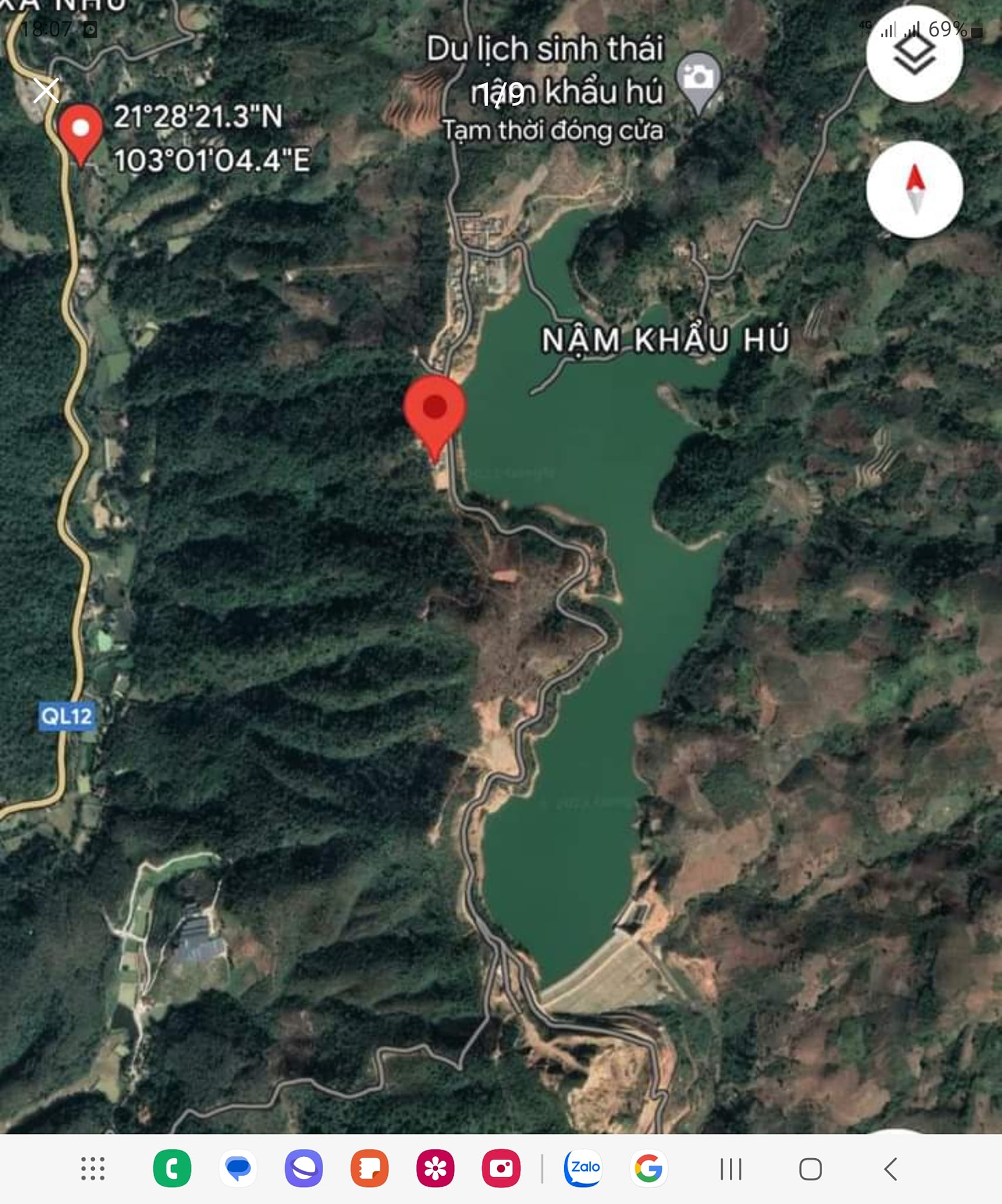Screen dimensions: 1002x1204
Task: Launch the Google app
Action: click(x=648, y=1169)
